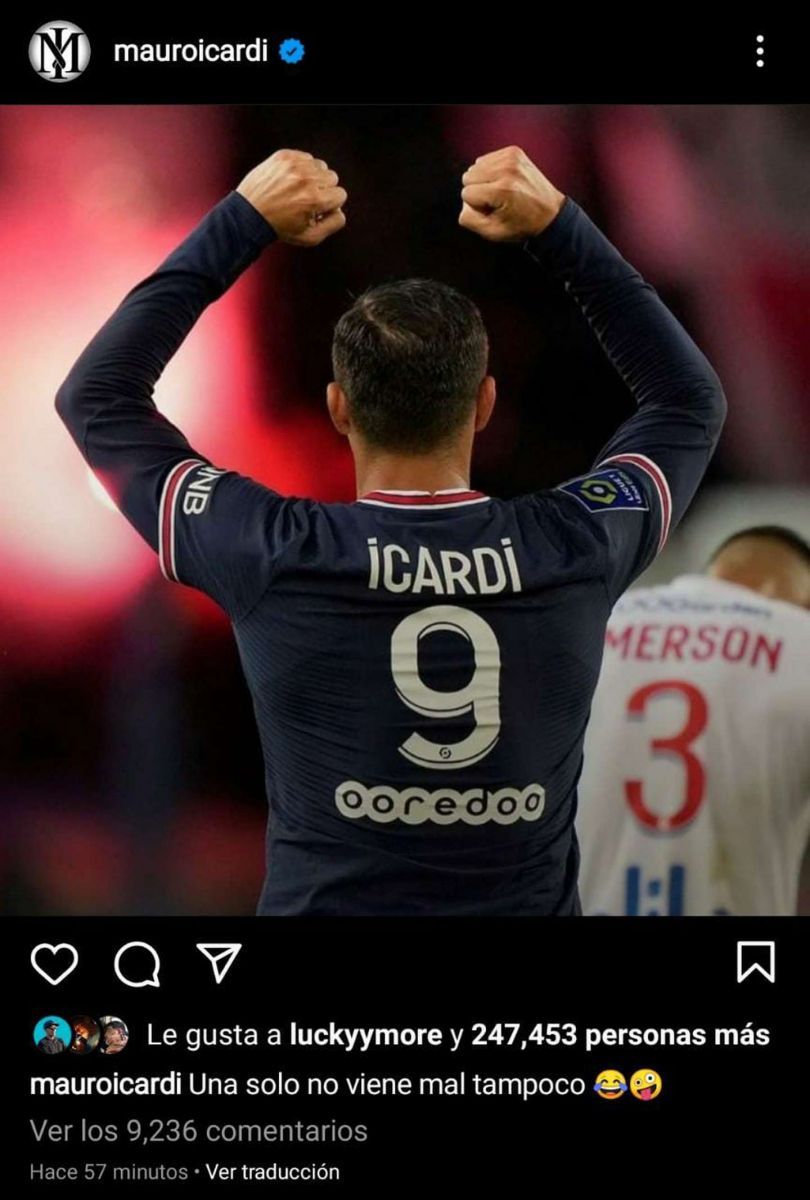The image size is (810, 1200).
Task: Open mauroicardi's profile avatar
Action: tap(59, 51)
